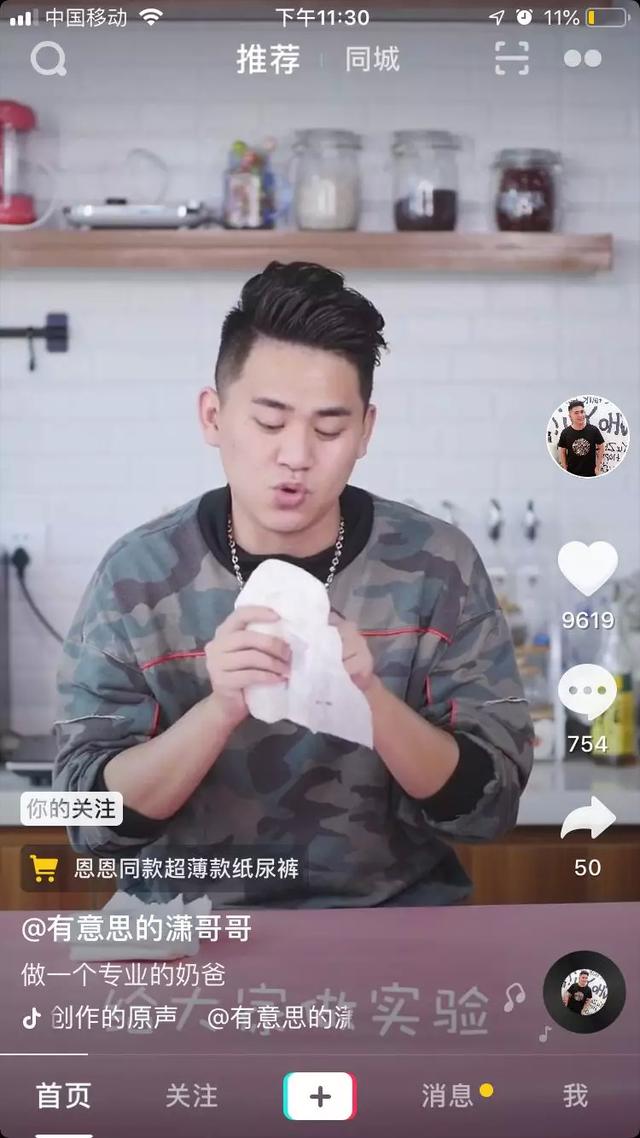Image resolution: width=640 pixels, height=1138 pixels.
Task: Switch to the 推荐 feed tab
Action: point(268,59)
